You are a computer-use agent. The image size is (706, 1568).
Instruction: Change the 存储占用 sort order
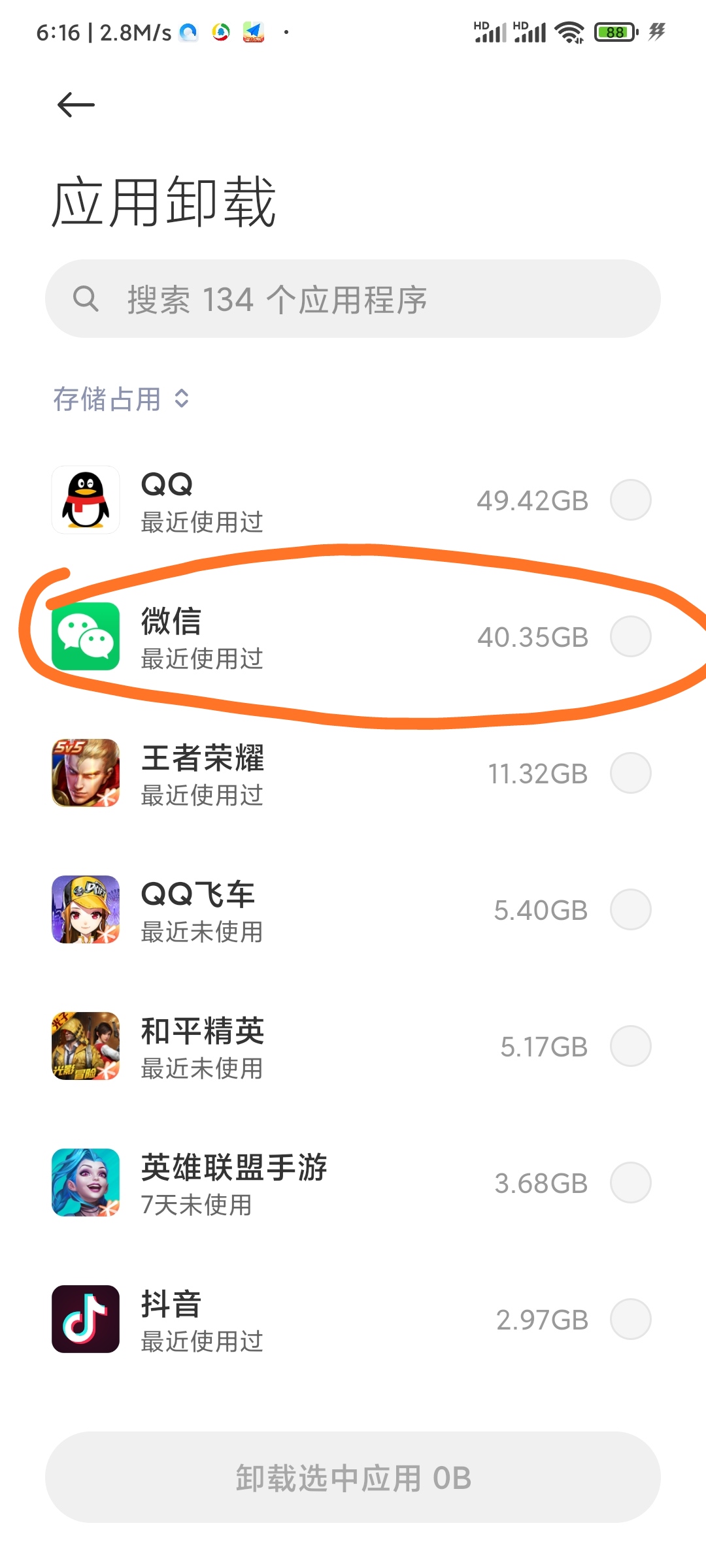pos(122,399)
